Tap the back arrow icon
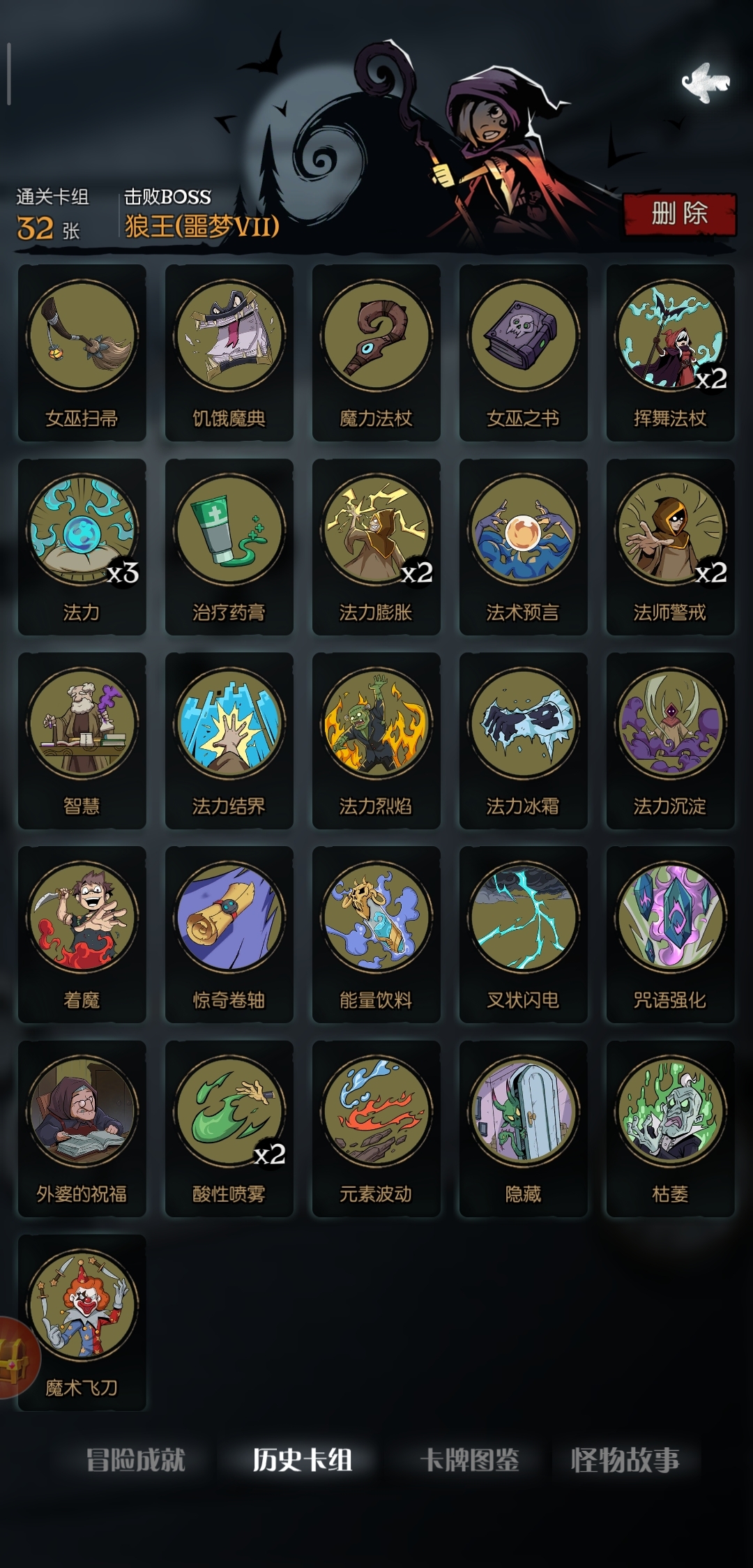753x1568 pixels. (x=705, y=83)
